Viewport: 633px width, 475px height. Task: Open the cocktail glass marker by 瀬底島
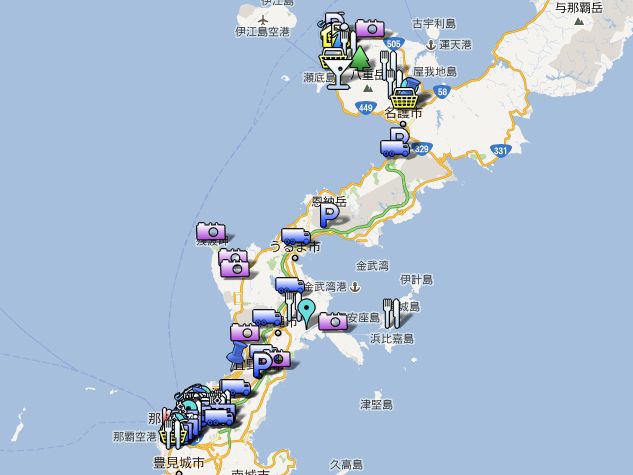(x=339, y=72)
